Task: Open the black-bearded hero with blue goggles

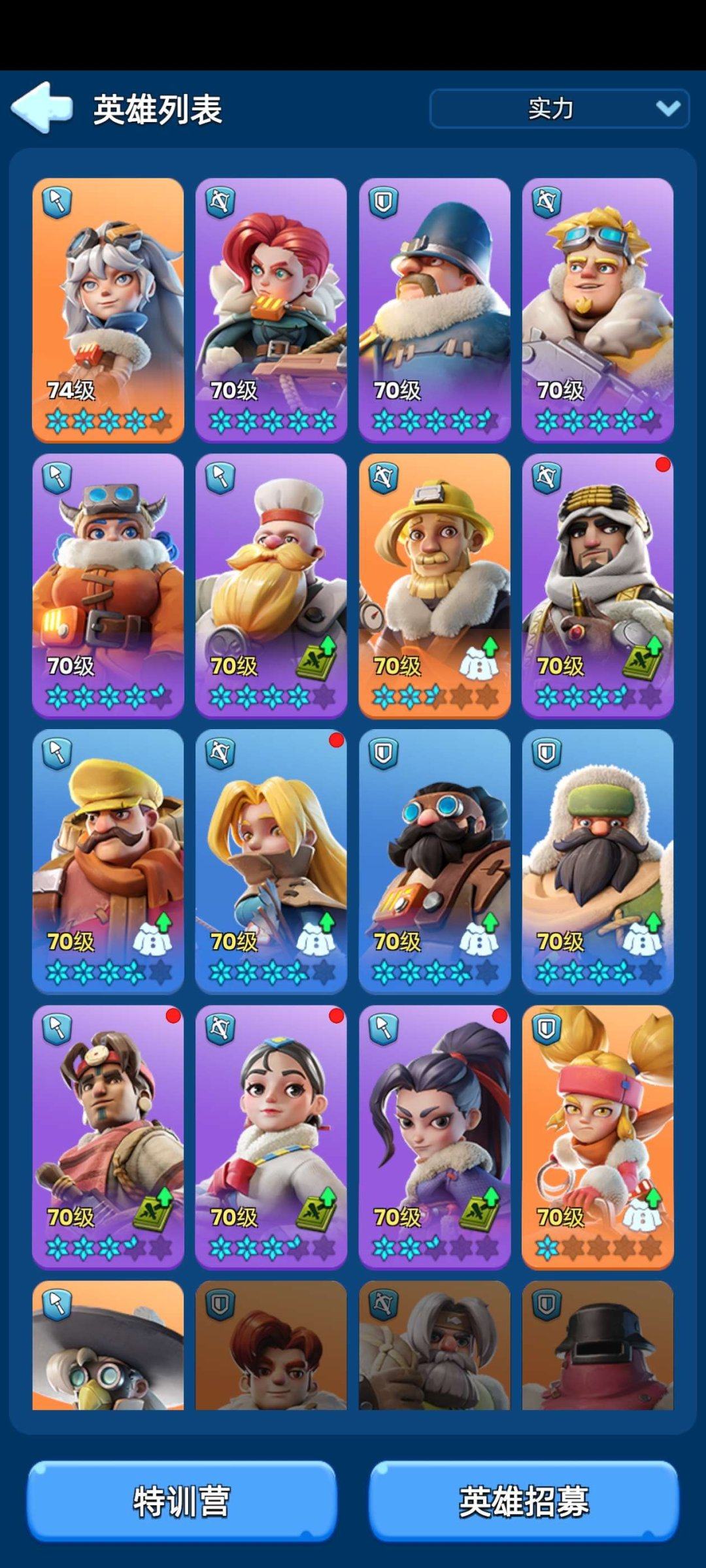Action: click(x=435, y=861)
